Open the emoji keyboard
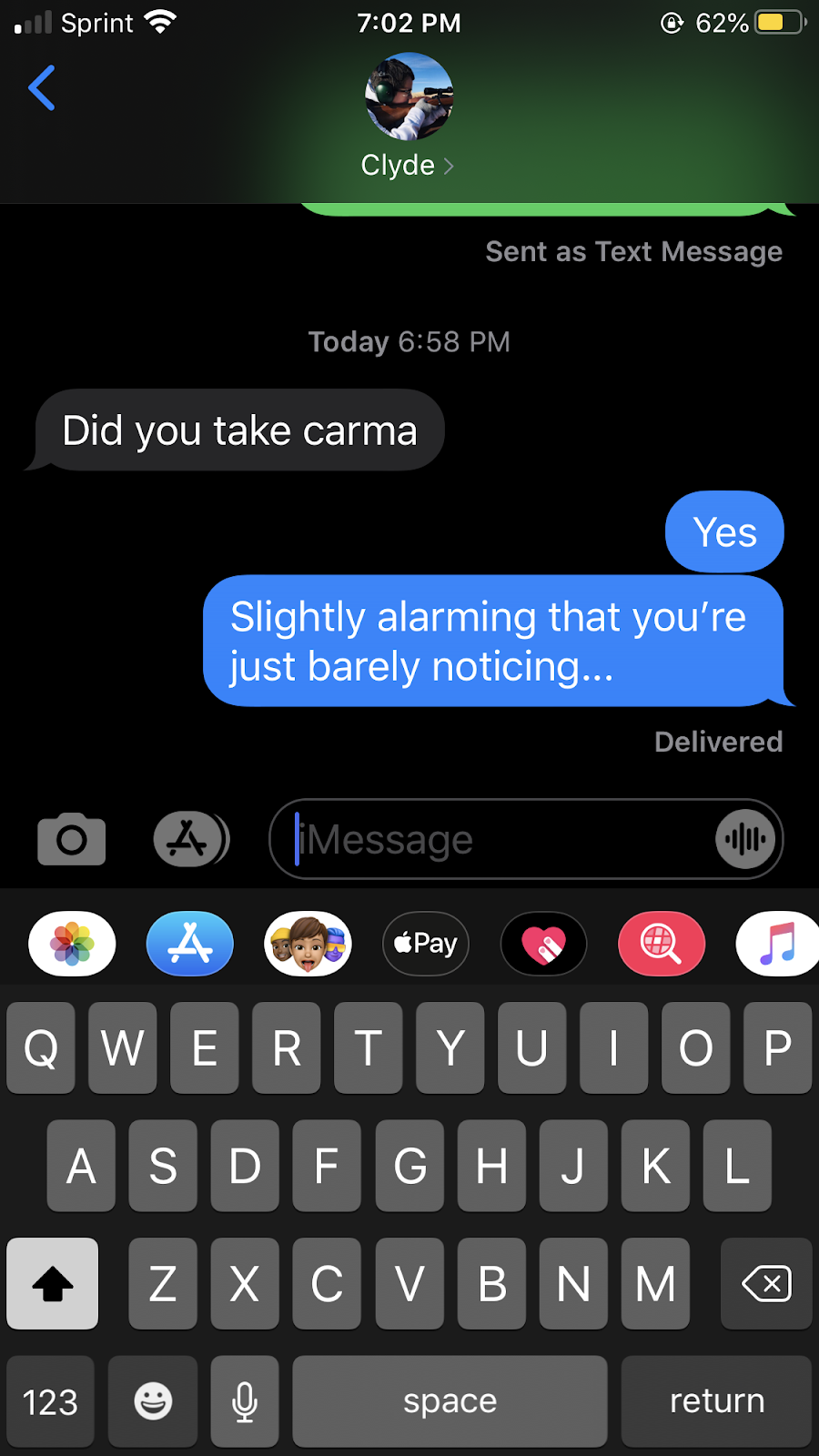Image resolution: width=819 pixels, height=1456 pixels. (x=153, y=1401)
